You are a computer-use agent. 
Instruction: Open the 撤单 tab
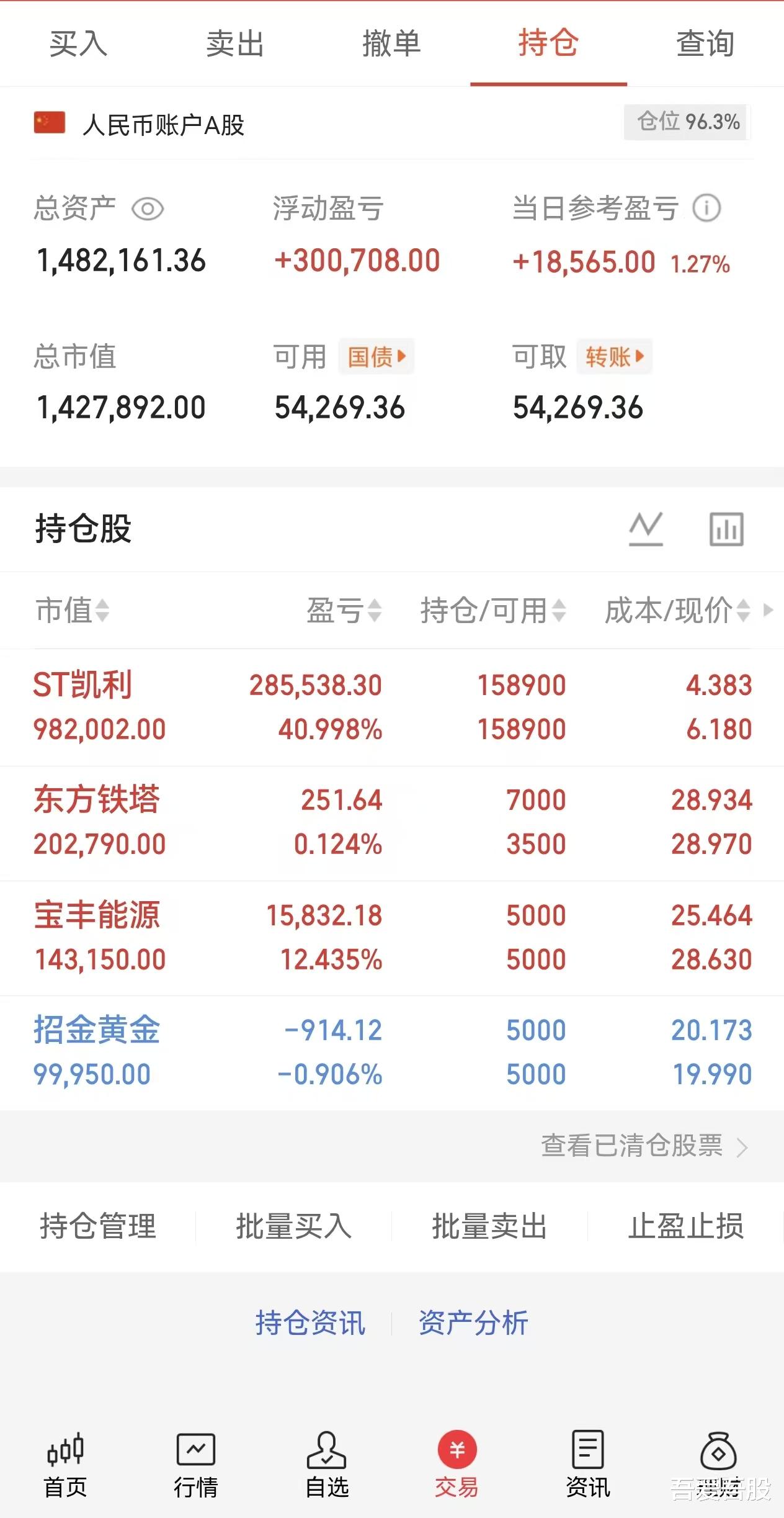[391, 44]
